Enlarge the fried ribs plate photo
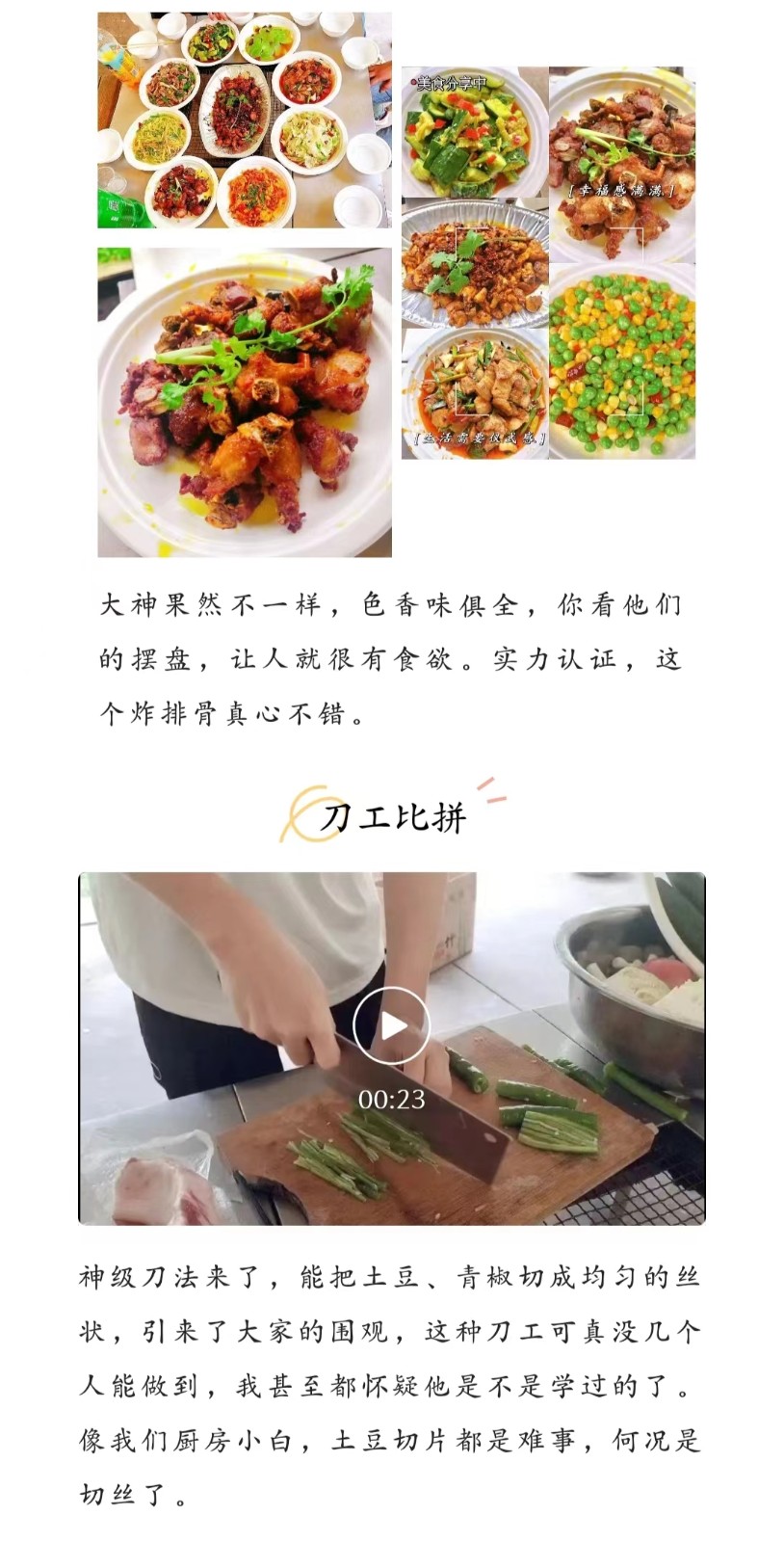 [x=245, y=402]
